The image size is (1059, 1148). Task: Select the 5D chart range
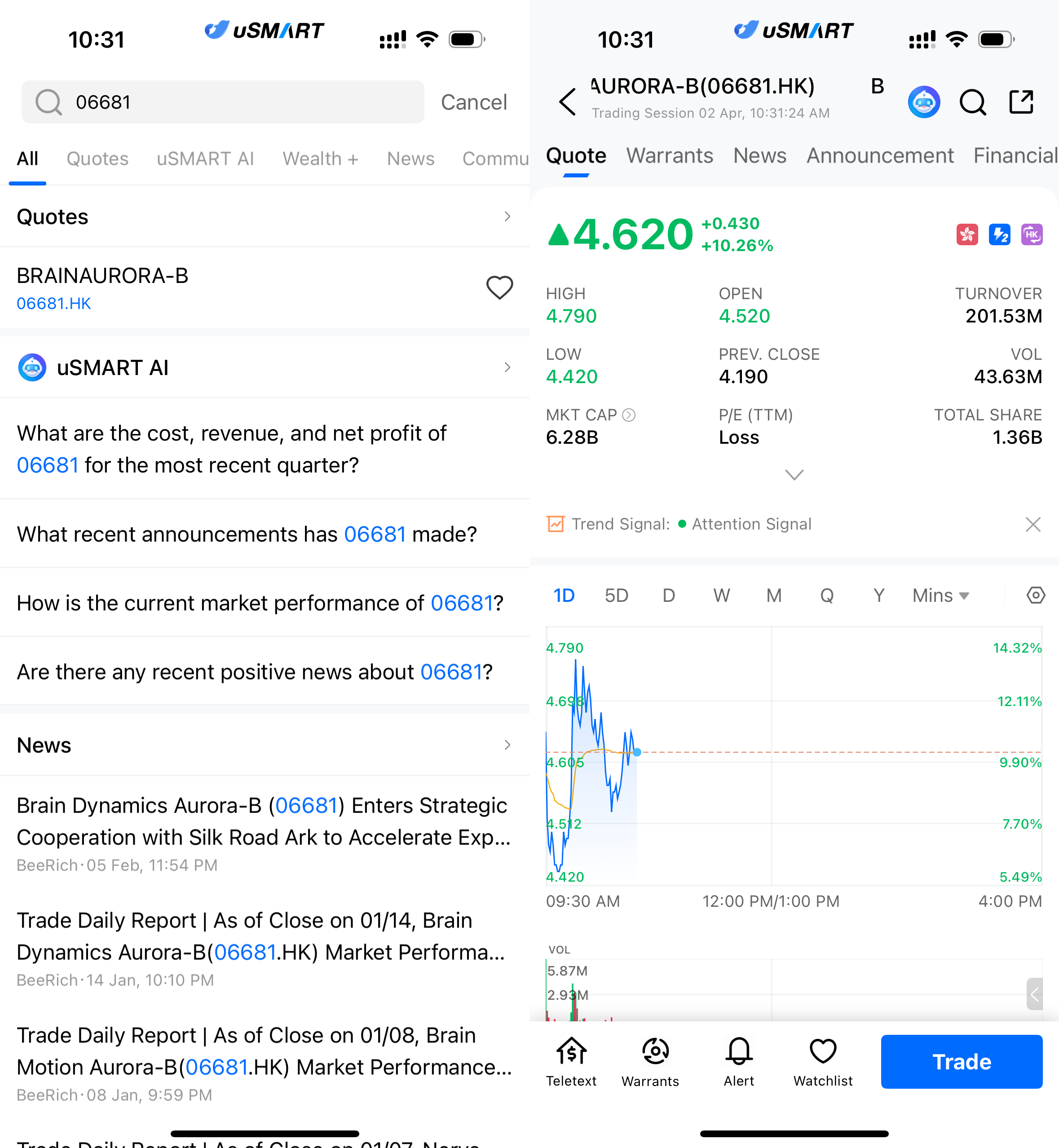tap(616, 596)
